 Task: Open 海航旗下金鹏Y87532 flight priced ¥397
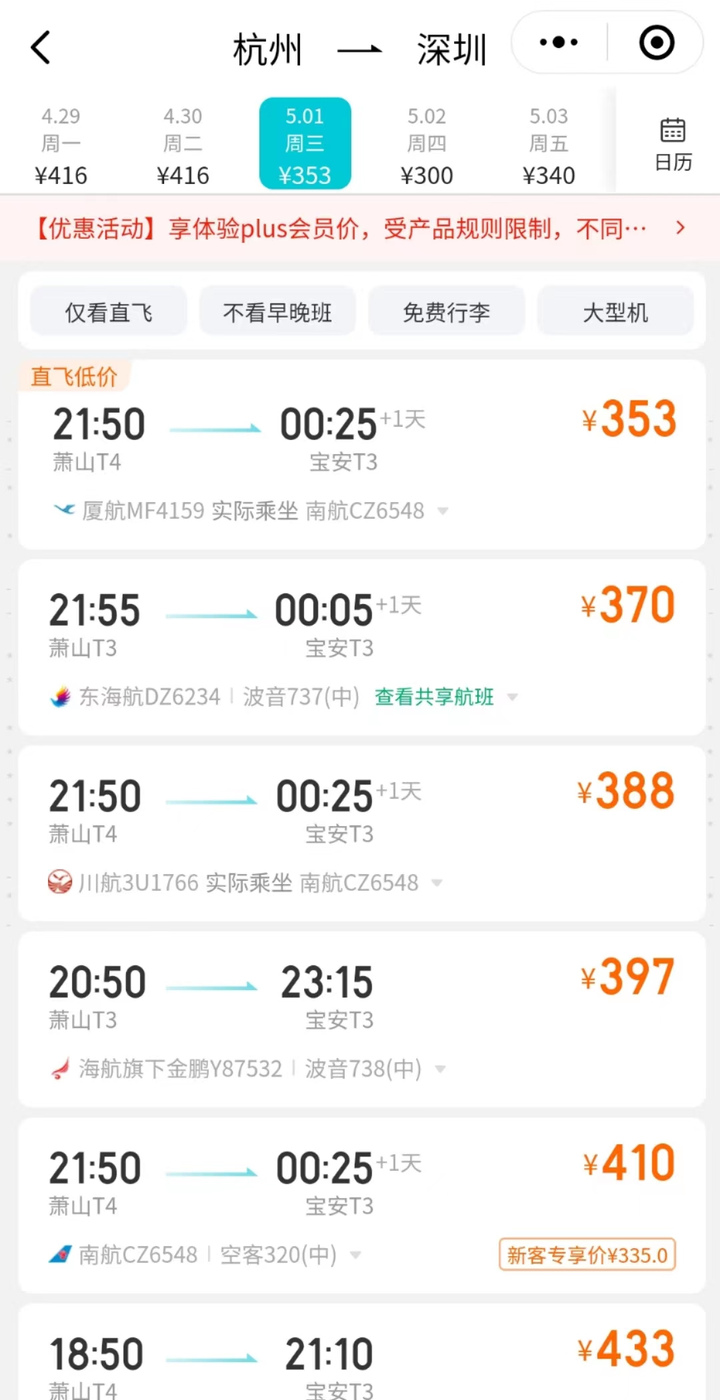point(362,1019)
